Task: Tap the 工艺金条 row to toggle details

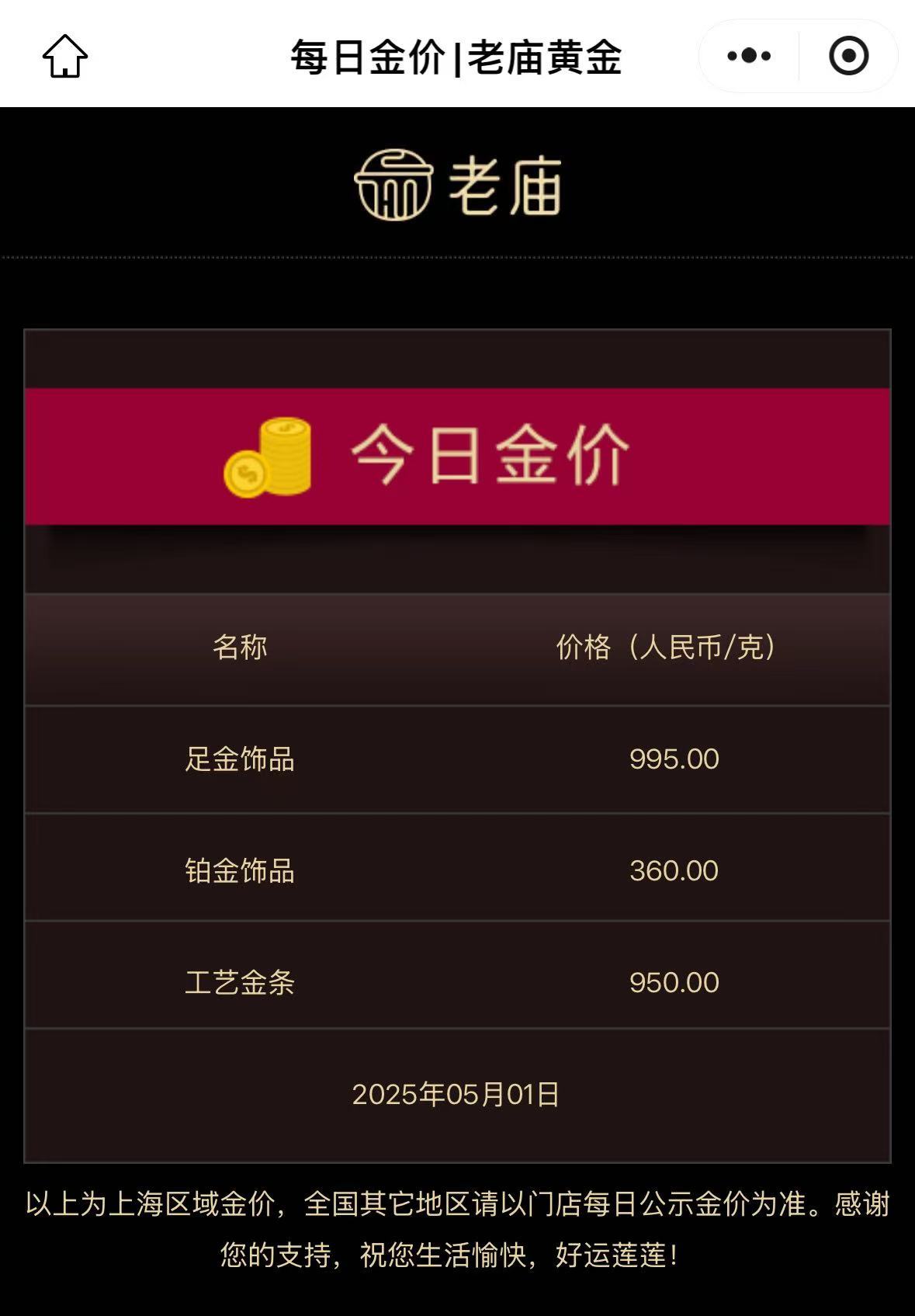Action: click(x=458, y=983)
